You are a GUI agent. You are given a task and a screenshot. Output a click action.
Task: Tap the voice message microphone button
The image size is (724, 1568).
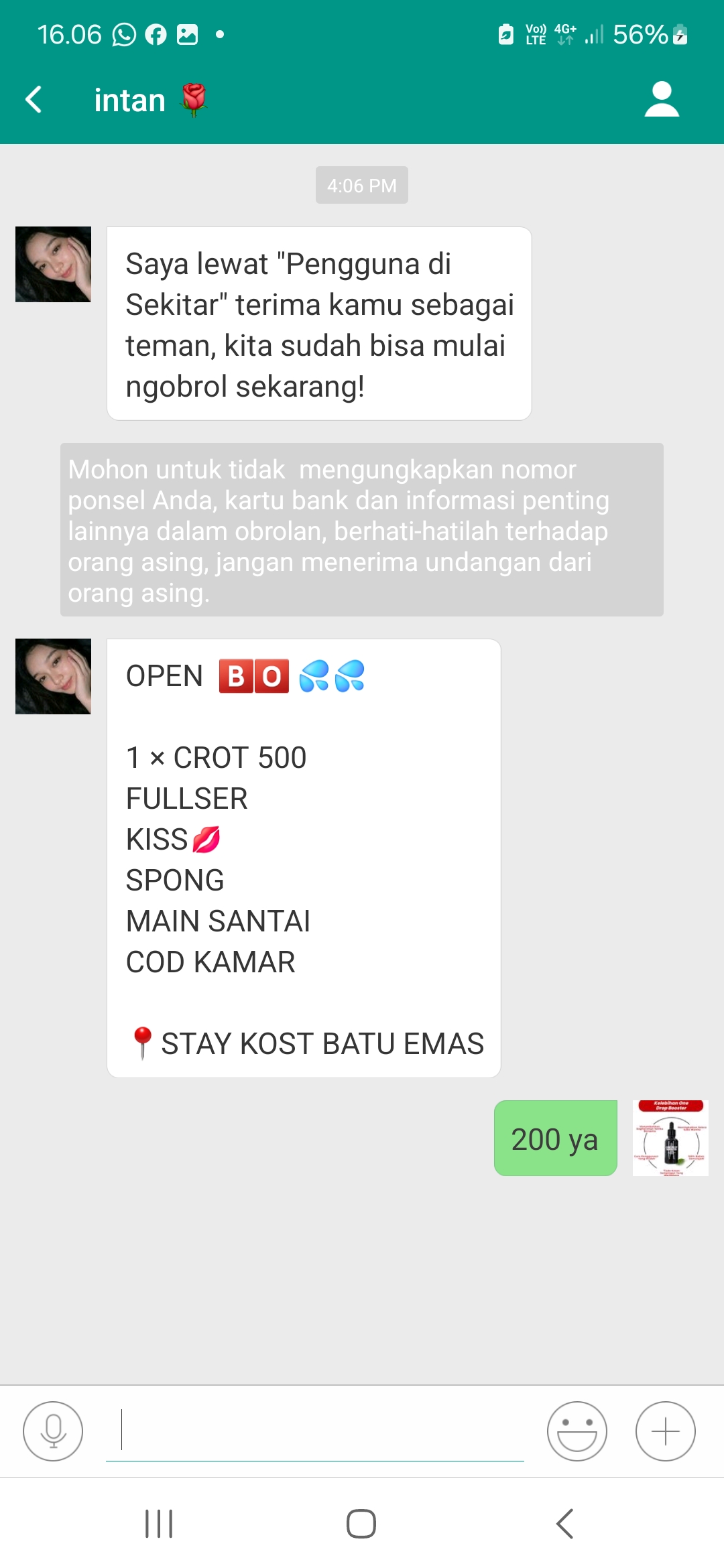[53, 1431]
